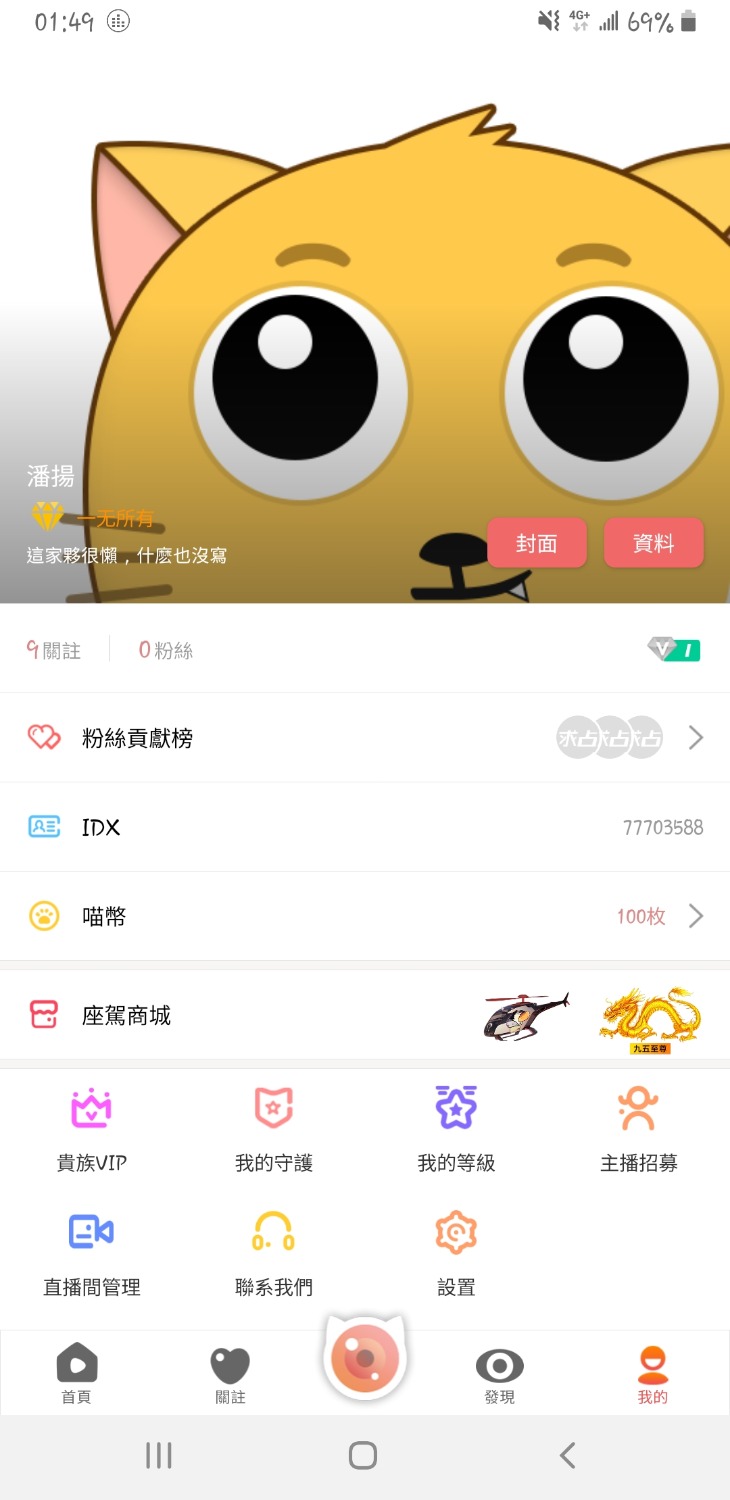
Task: Tap the 封面 cover button
Action: [536, 543]
